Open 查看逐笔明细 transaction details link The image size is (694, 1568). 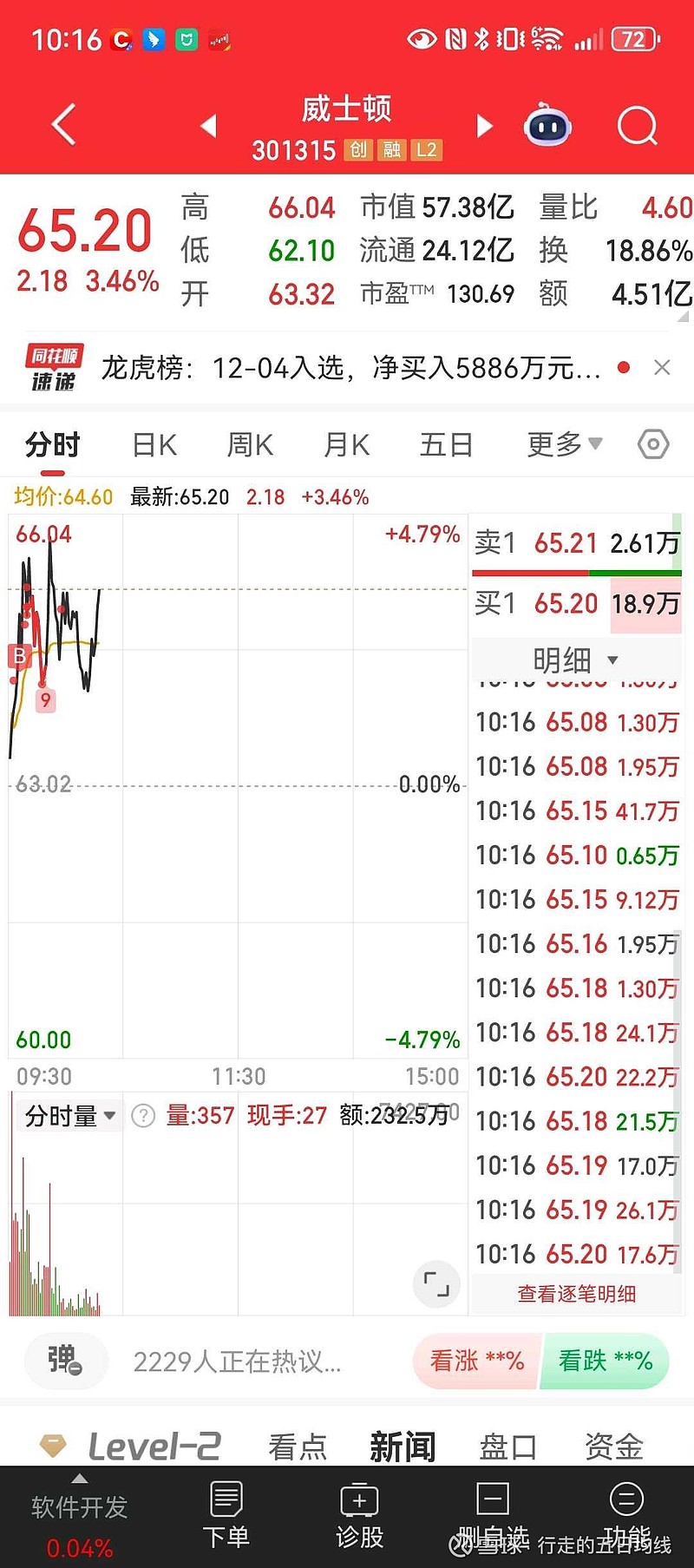[577, 1294]
